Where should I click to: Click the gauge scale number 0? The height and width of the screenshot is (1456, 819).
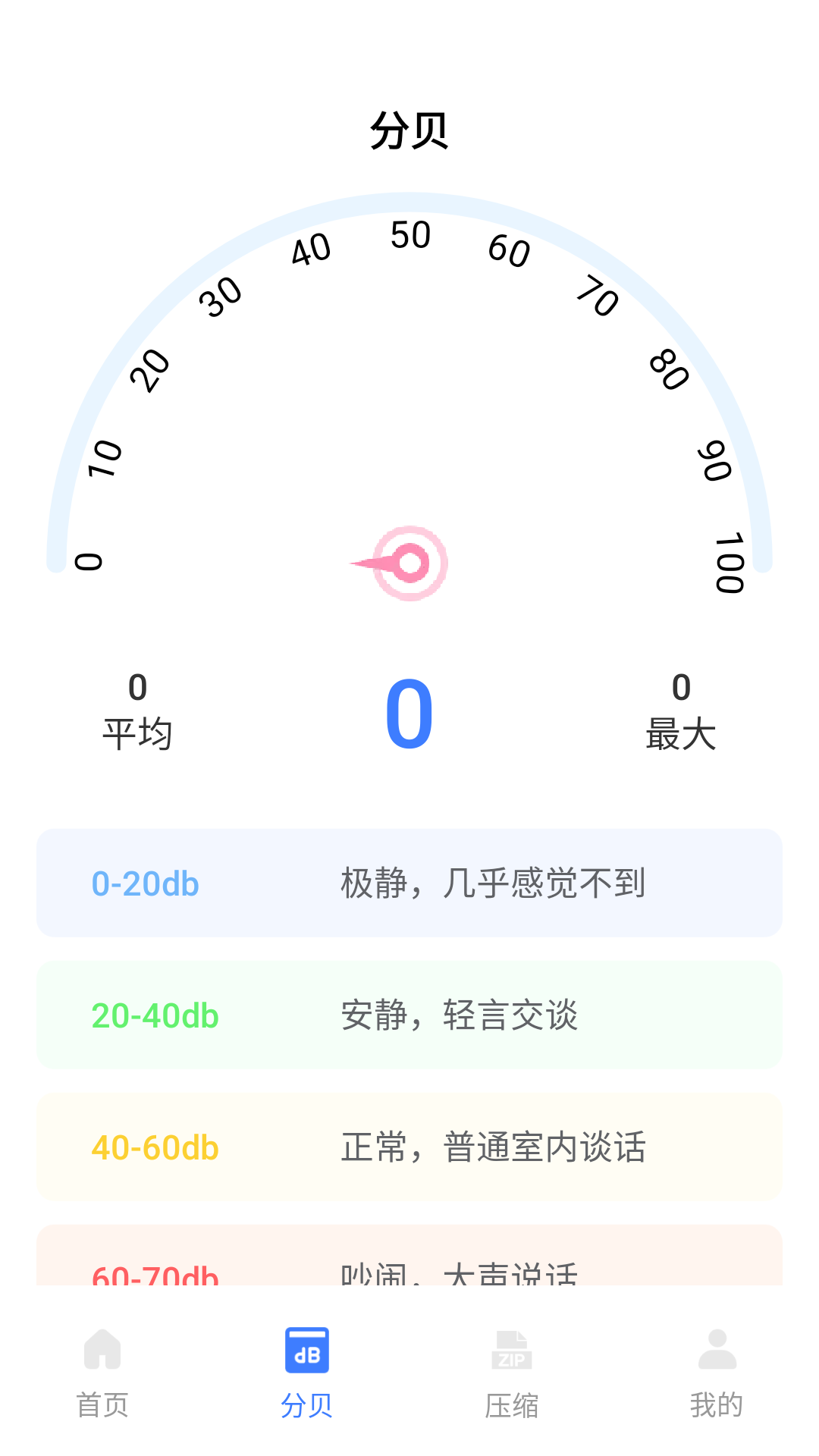(87, 563)
